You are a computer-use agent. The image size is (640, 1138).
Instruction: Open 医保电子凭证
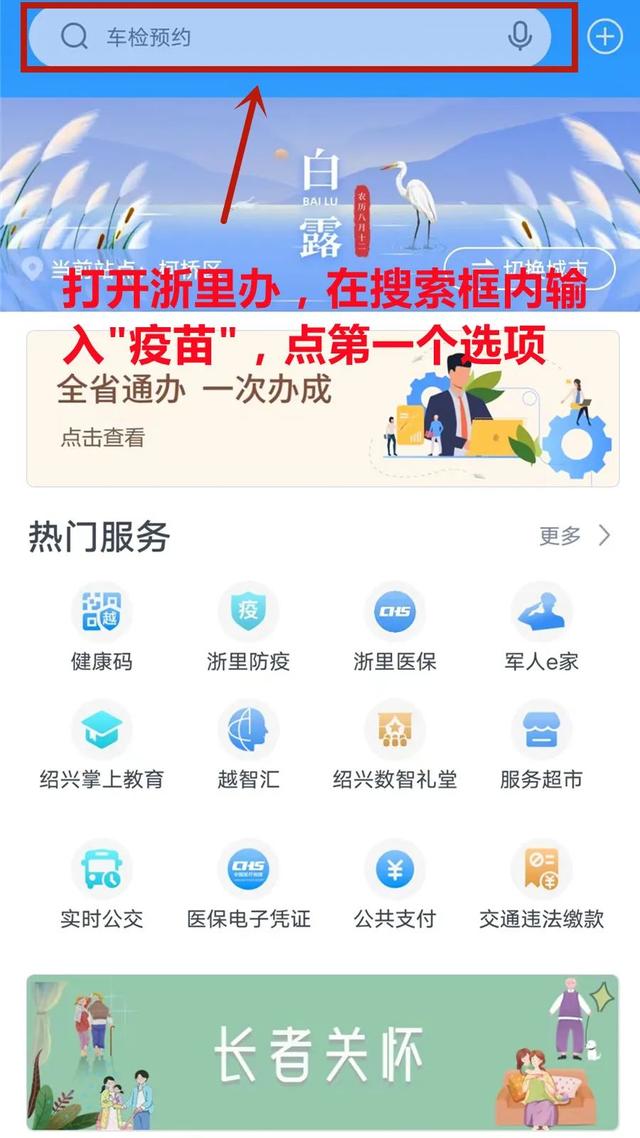pos(248,885)
